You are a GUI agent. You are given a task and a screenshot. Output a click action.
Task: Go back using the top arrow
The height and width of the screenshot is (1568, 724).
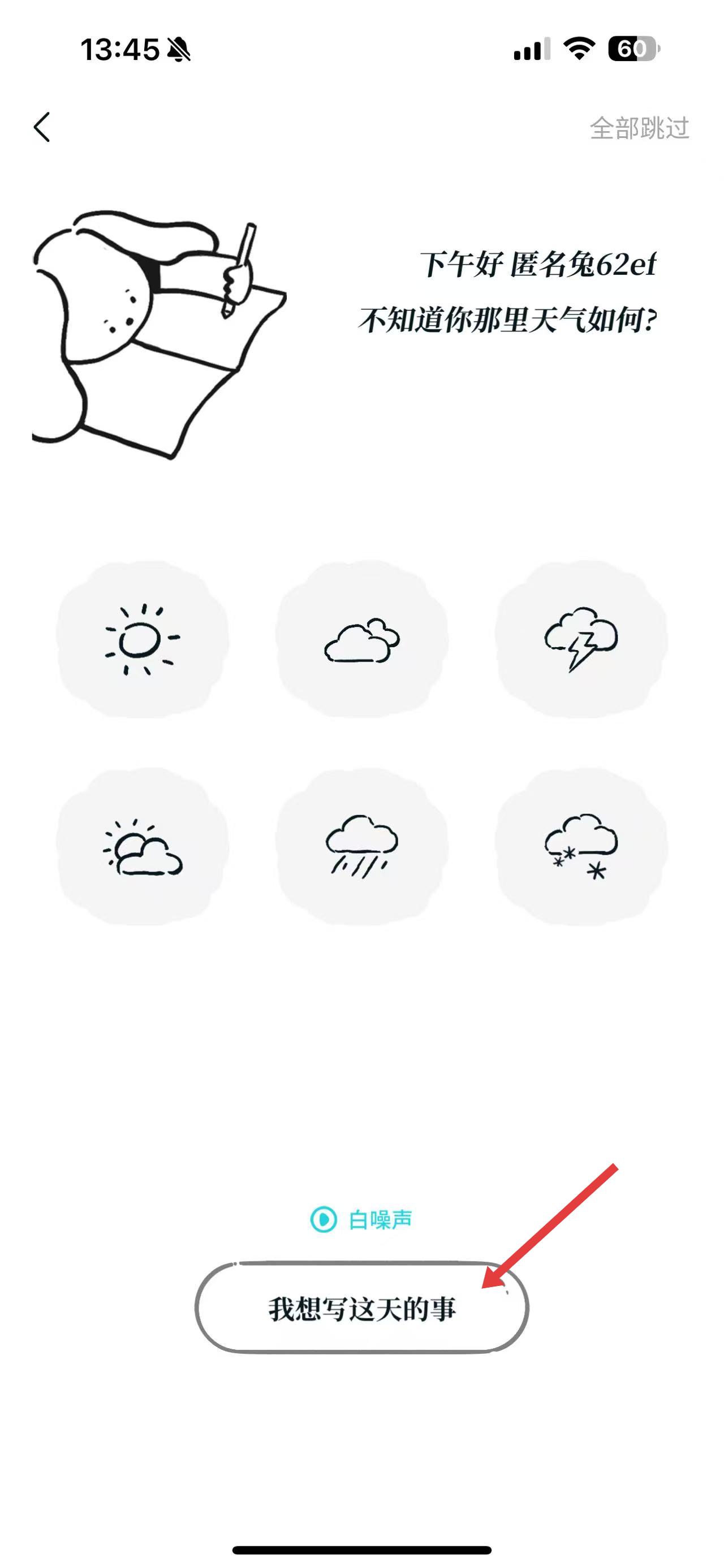click(42, 127)
